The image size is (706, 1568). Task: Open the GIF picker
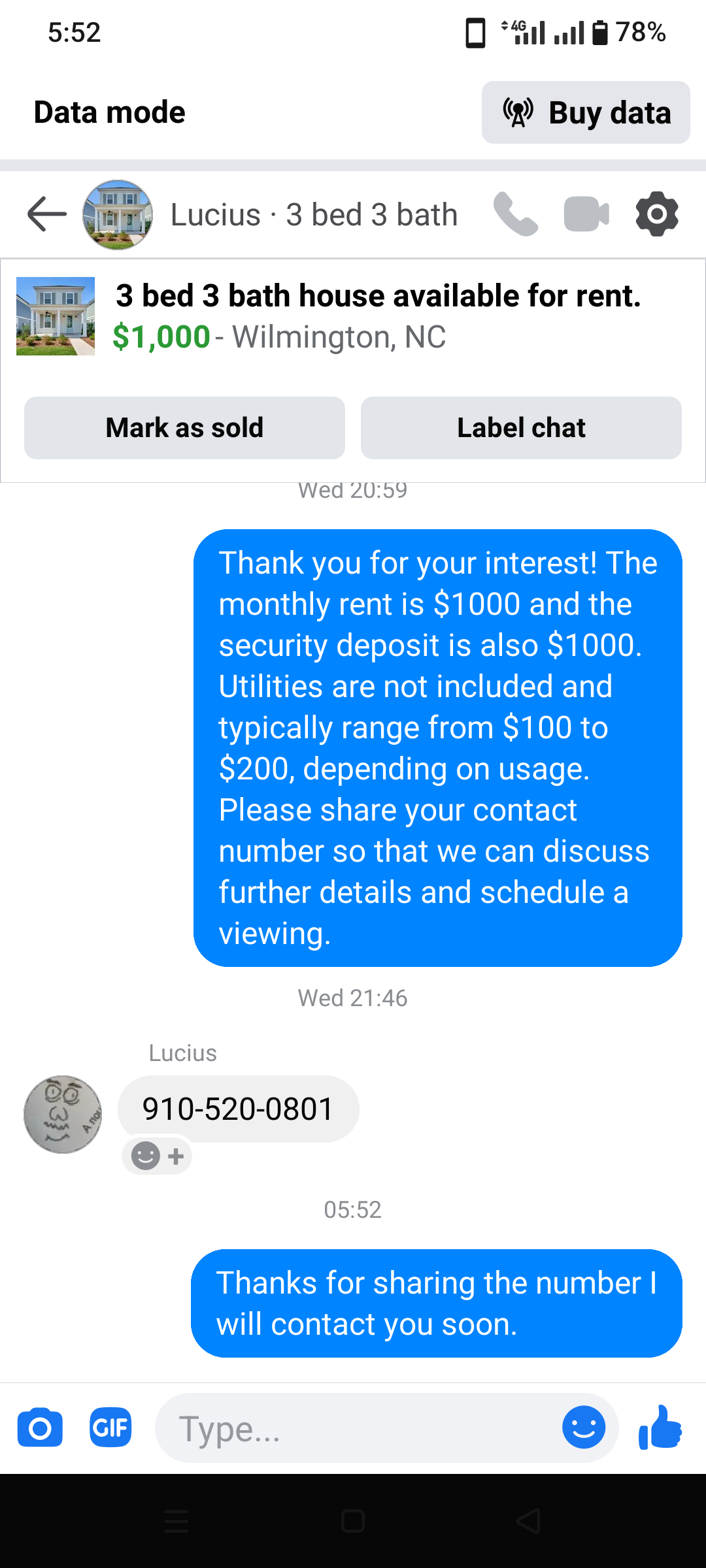(110, 1428)
